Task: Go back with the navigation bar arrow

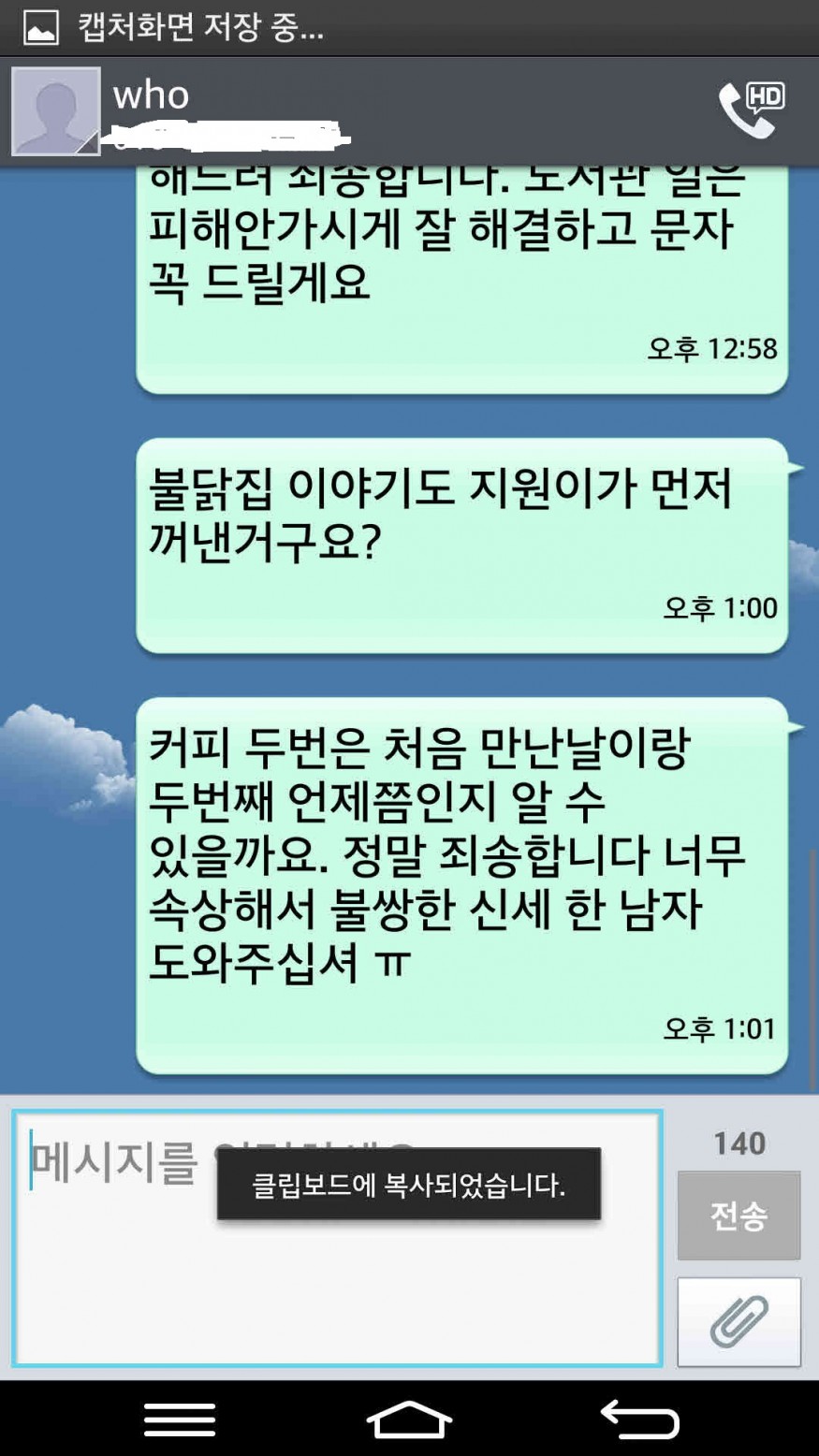Action: [639, 1420]
